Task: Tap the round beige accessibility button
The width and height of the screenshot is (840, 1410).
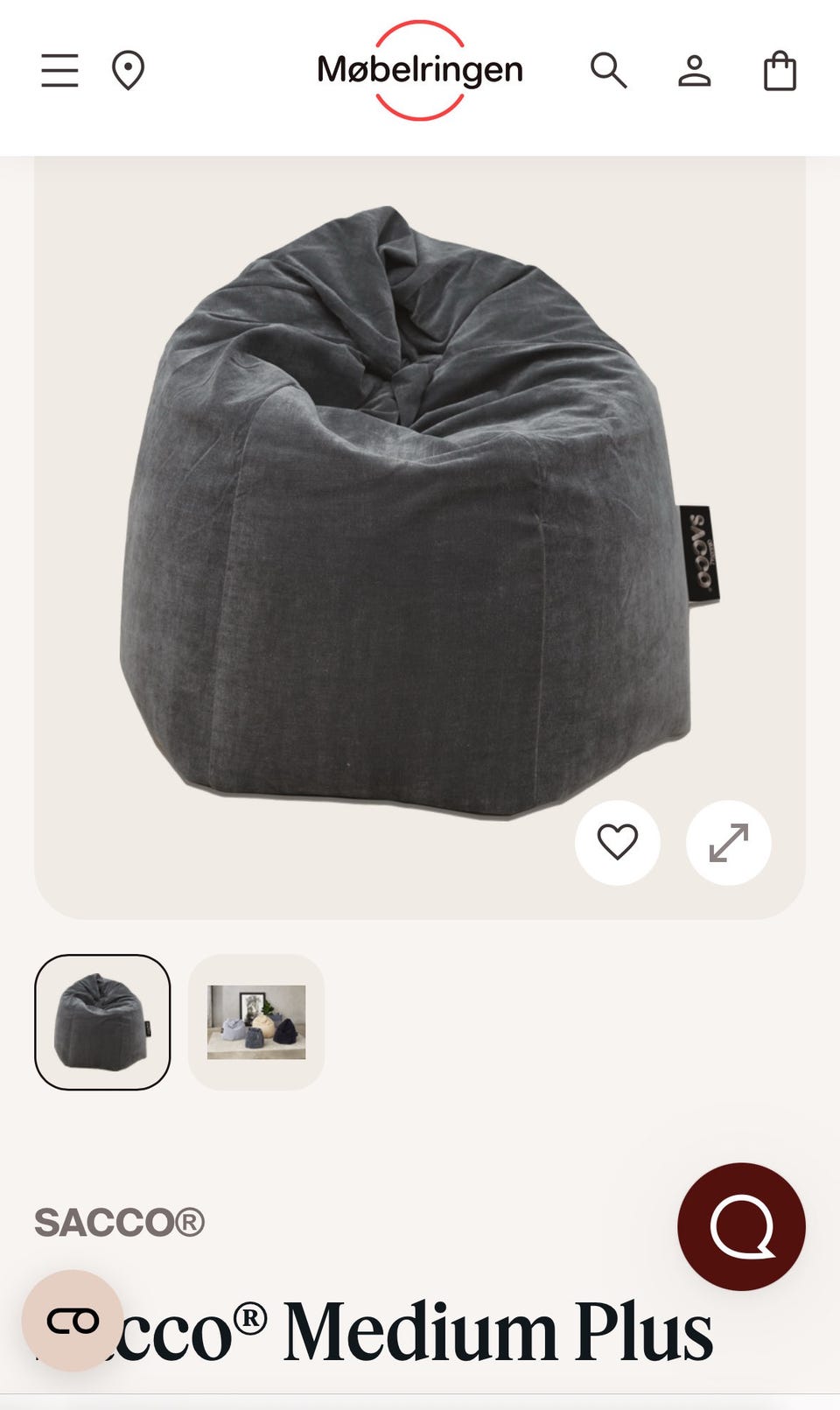Action: (x=73, y=1320)
